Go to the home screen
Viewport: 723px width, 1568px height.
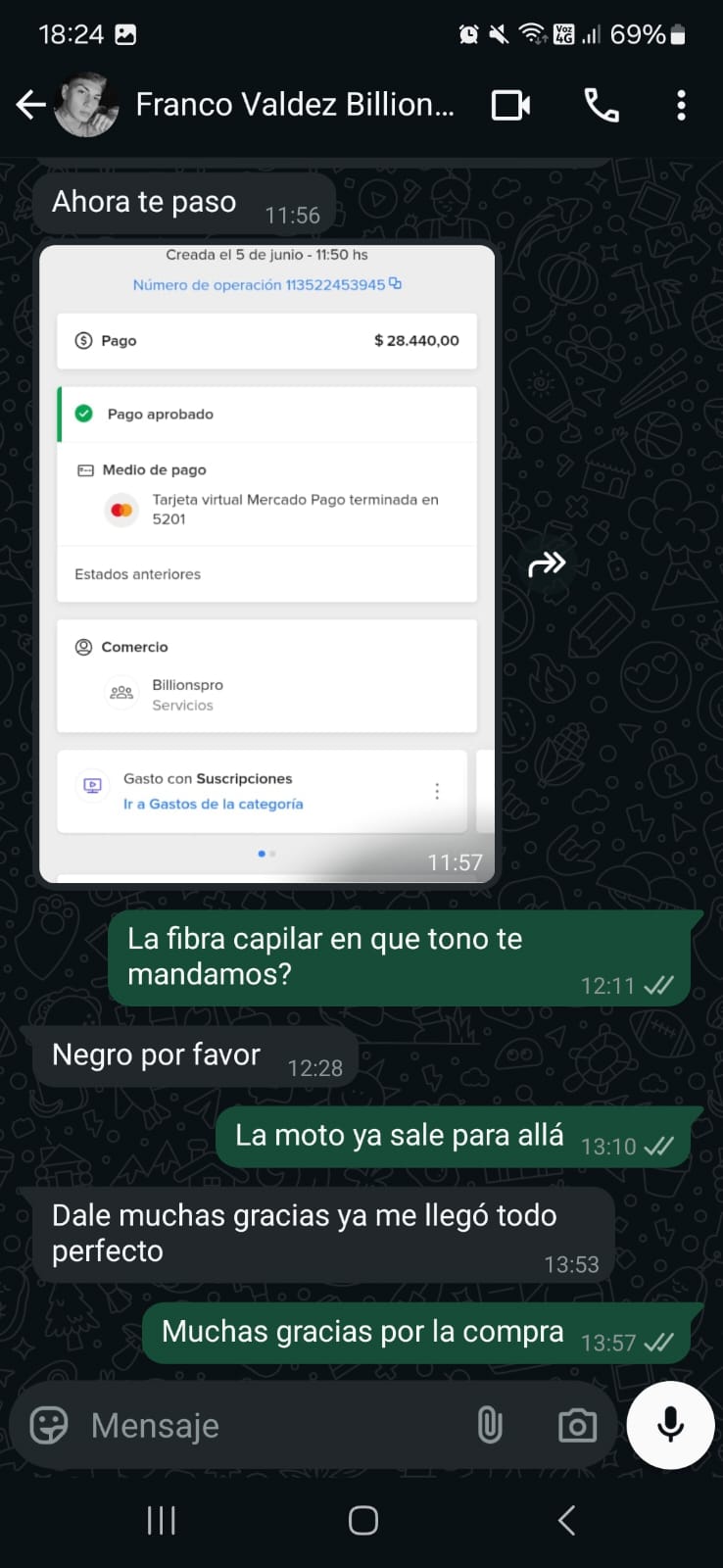click(x=362, y=1520)
